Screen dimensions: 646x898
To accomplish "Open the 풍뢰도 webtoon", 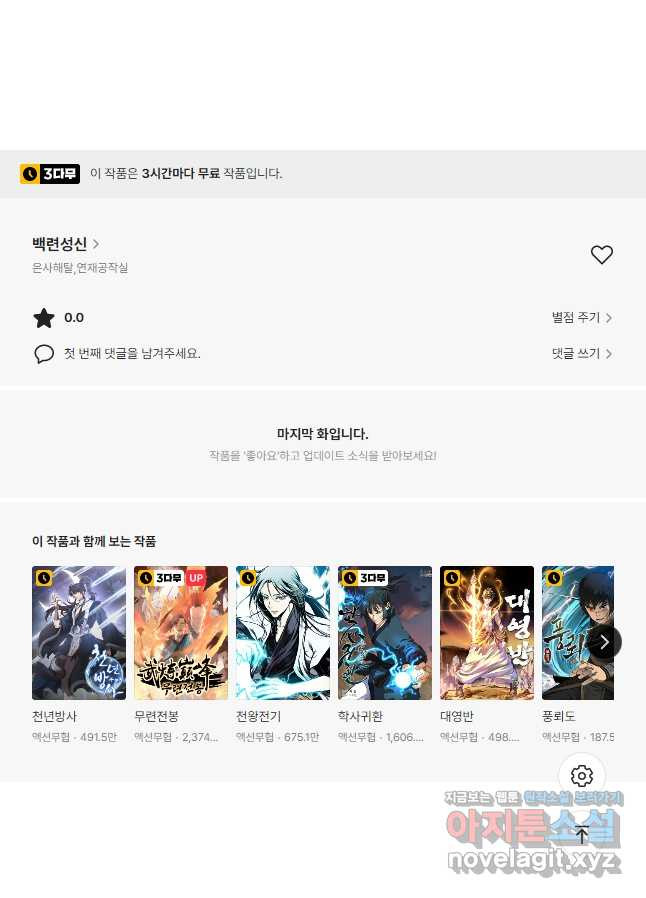I will (x=570, y=633).
